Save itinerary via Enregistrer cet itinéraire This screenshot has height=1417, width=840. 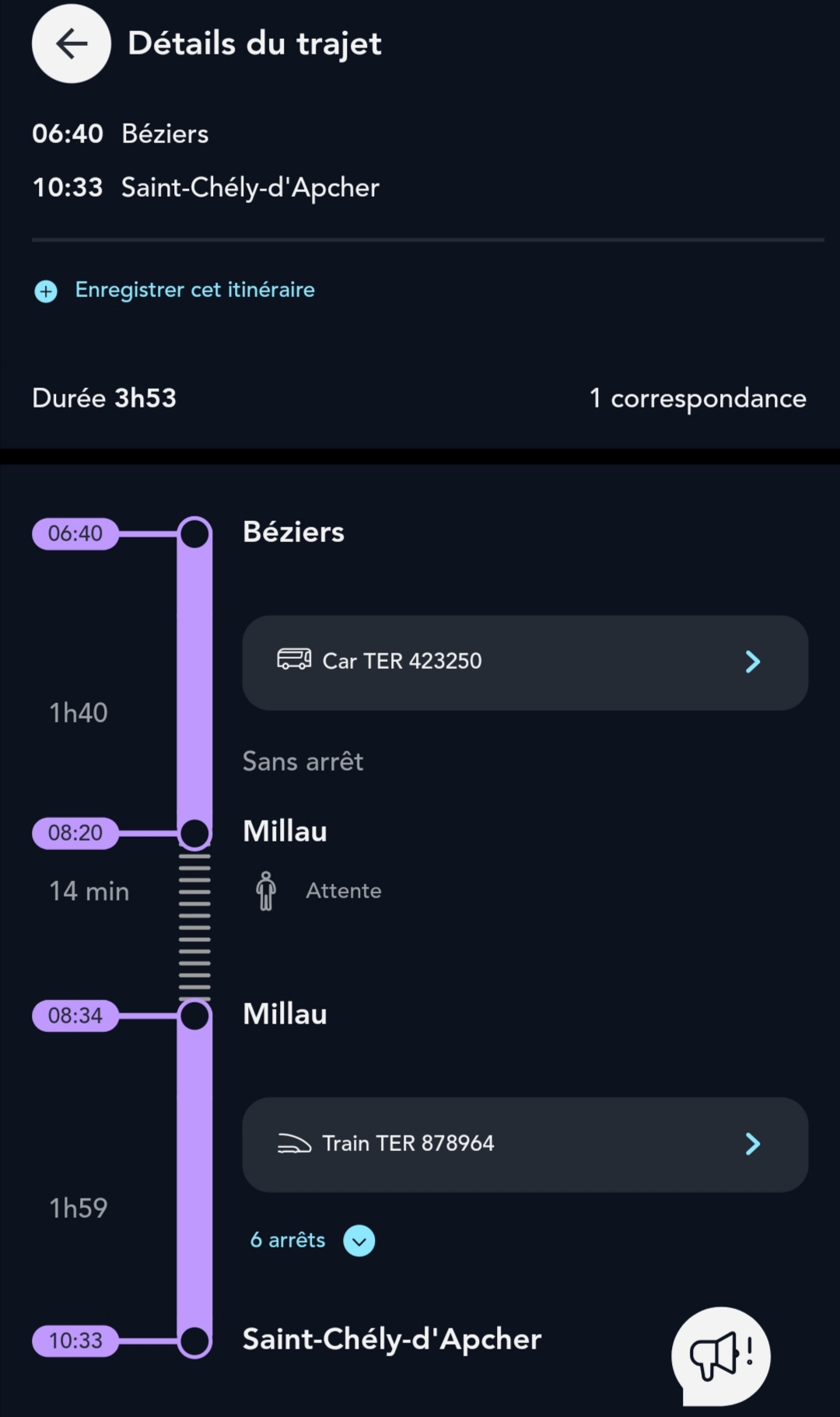tap(175, 290)
